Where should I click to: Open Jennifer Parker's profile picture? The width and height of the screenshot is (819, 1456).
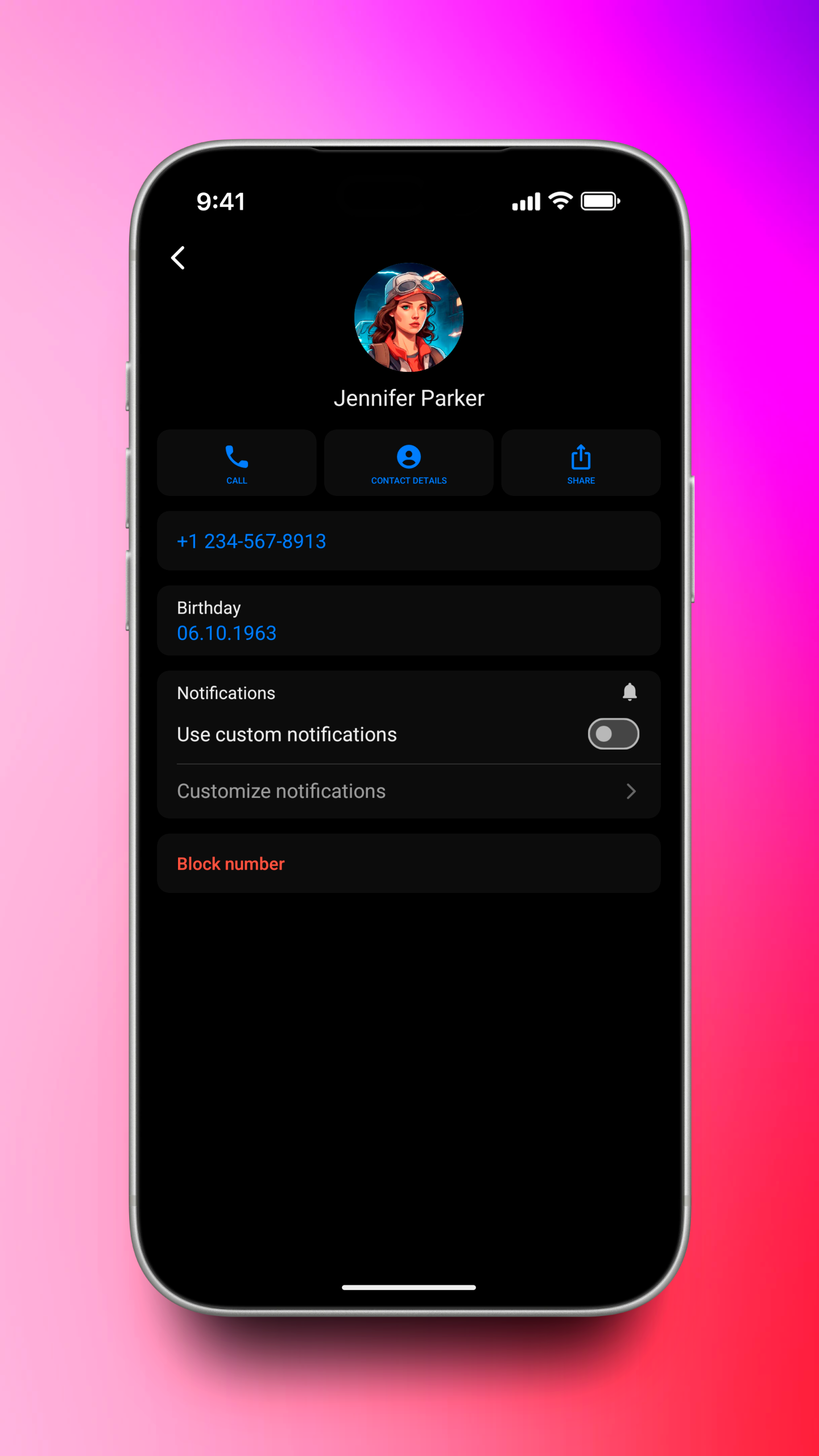408,317
